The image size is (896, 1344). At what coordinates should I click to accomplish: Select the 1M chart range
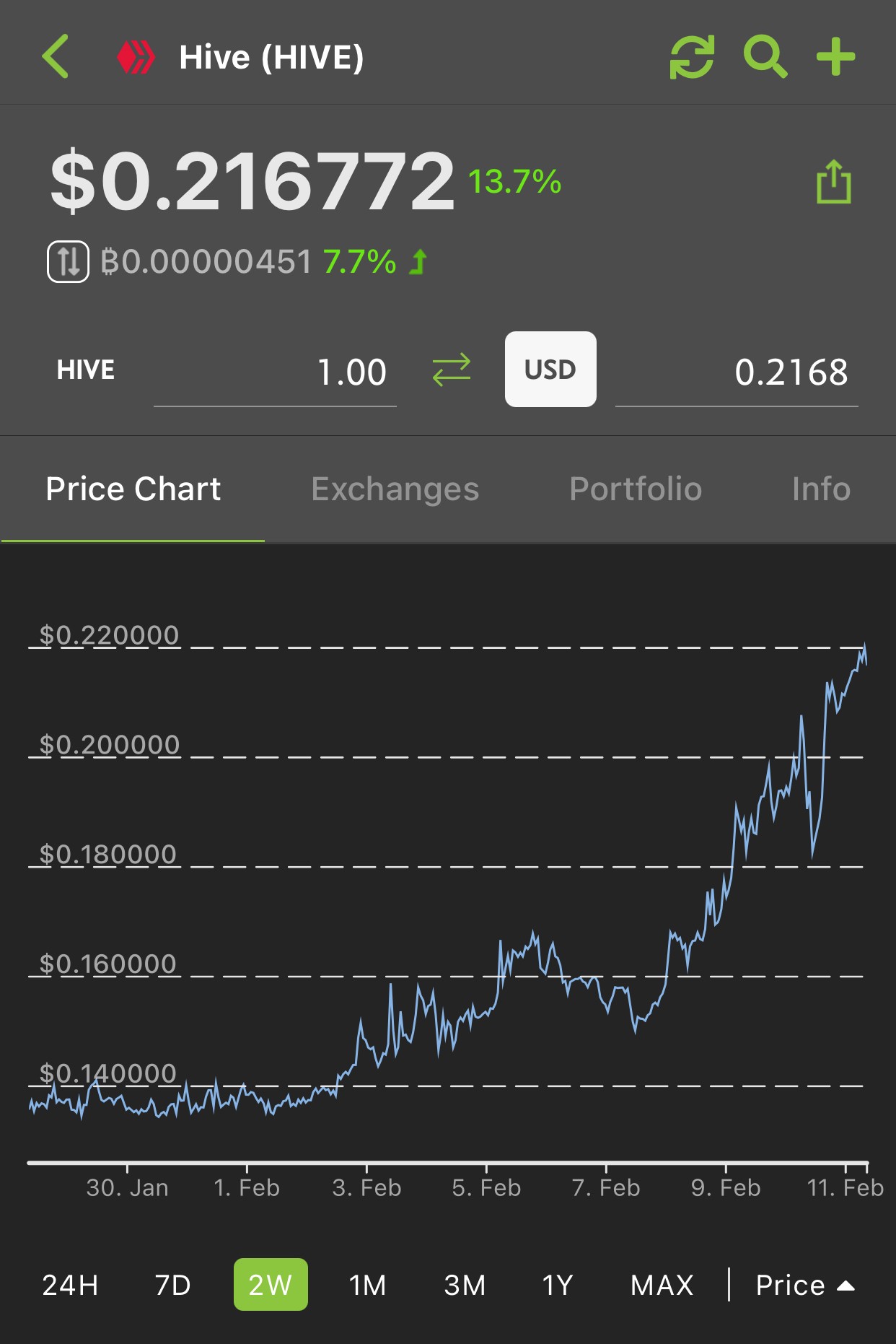367,1285
